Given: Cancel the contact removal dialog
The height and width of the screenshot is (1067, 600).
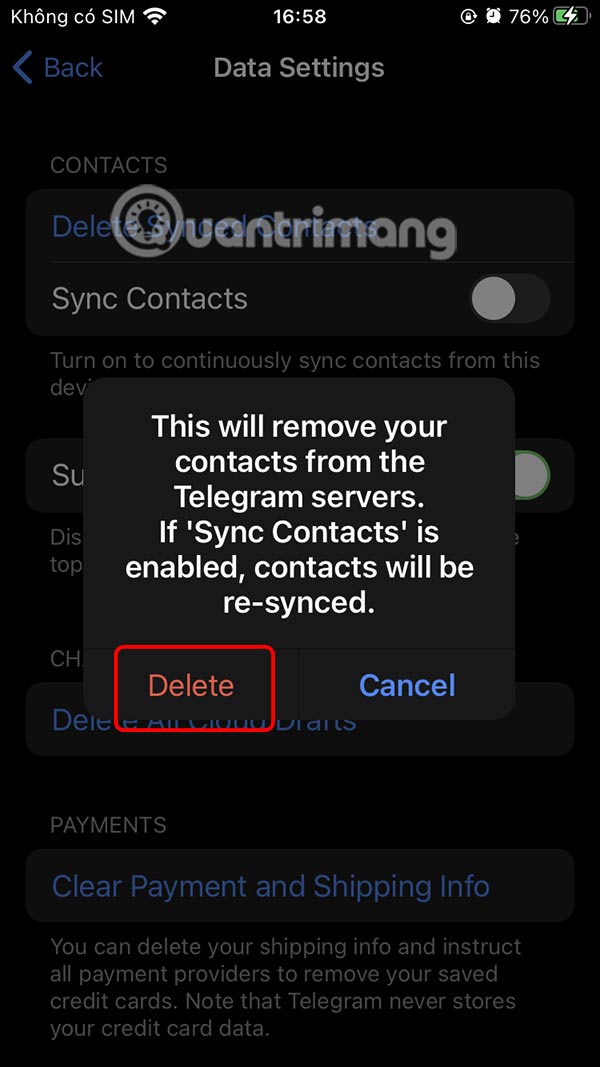Looking at the screenshot, I should click(407, 686).
